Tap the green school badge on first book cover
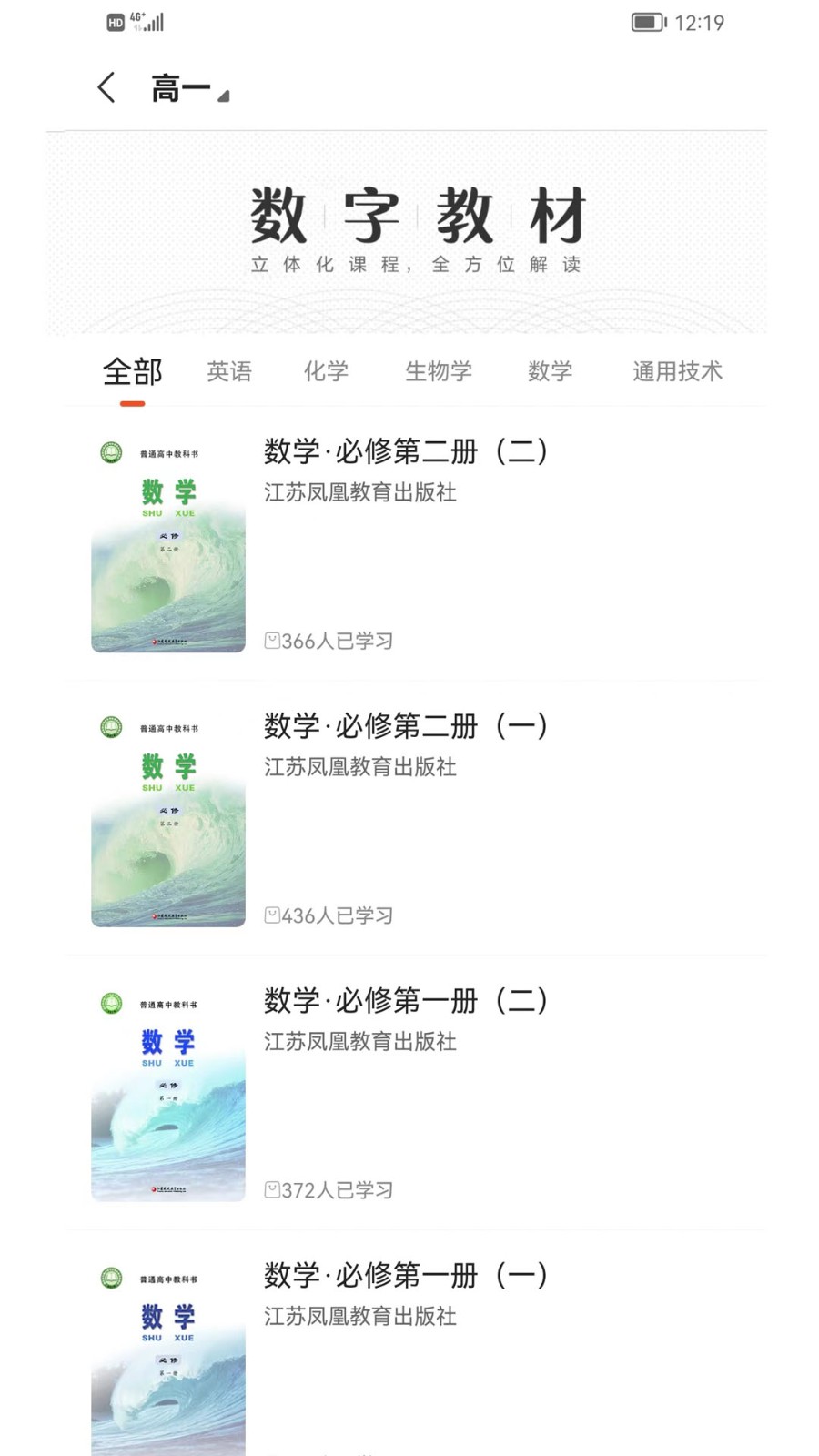 click(x=113, y=453)
